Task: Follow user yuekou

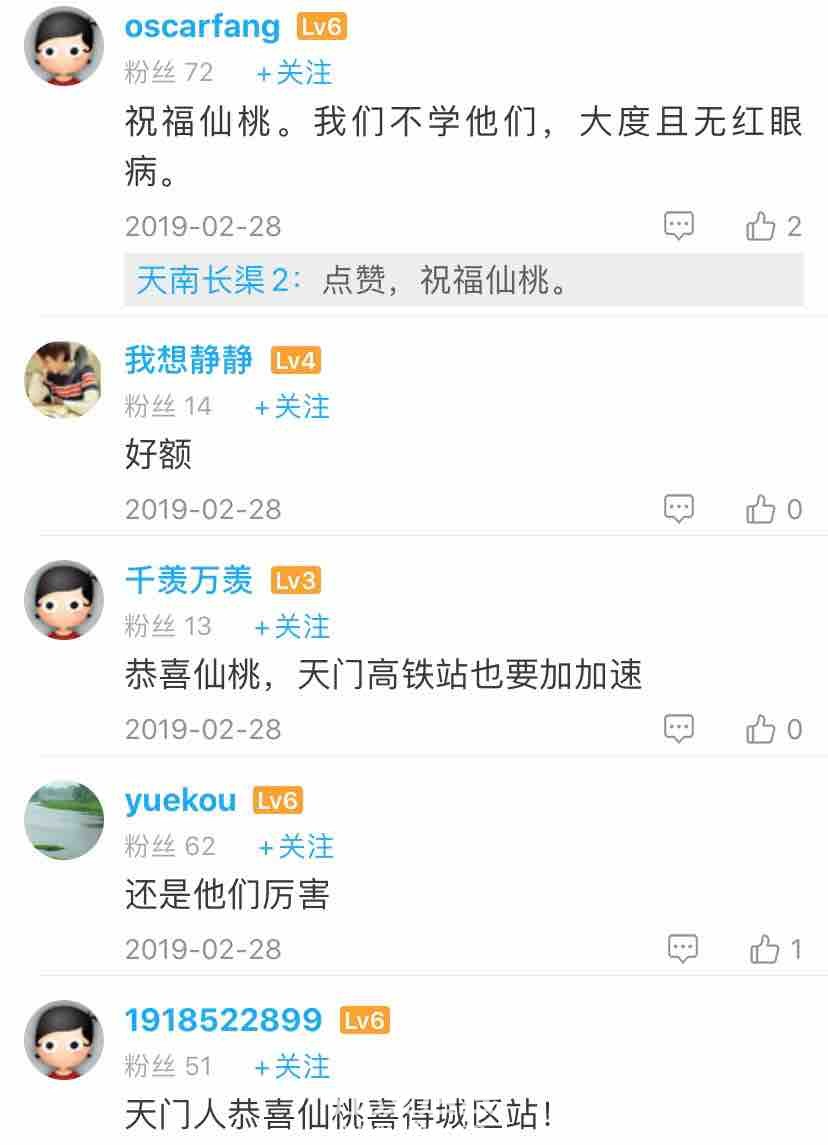Action: click(x=296, y=847)
